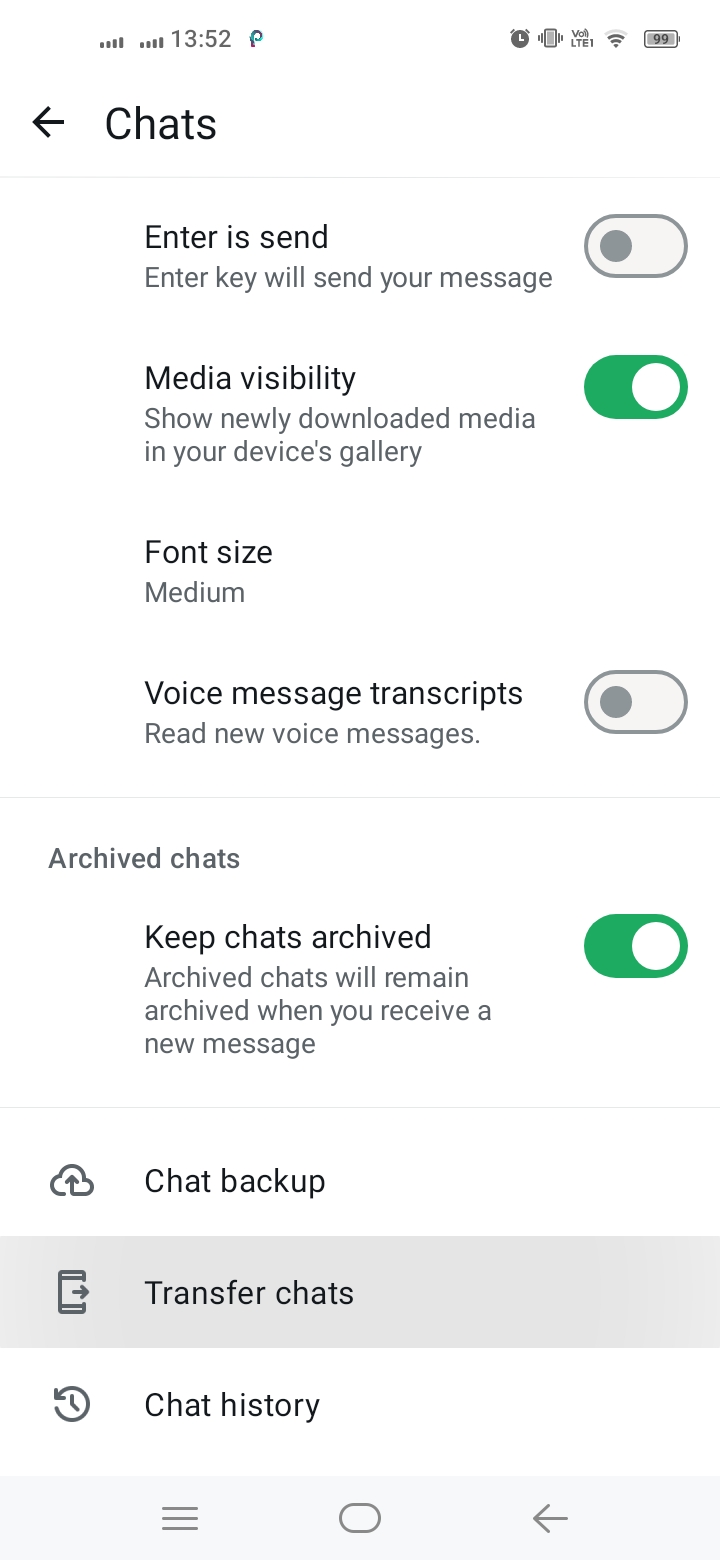Enable Voice message transcripts
Viewport: 720px width, 1560px height.
click(635, 702)
